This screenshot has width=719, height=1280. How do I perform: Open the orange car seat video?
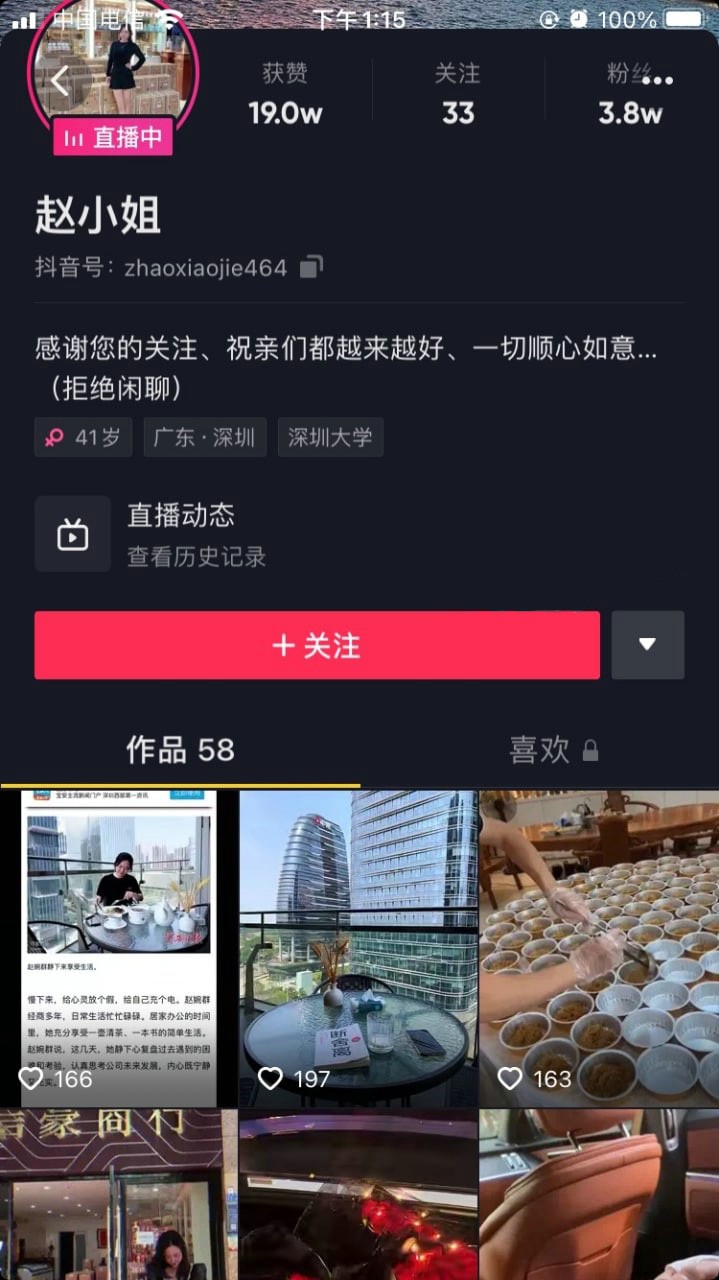click(599, 1195)
